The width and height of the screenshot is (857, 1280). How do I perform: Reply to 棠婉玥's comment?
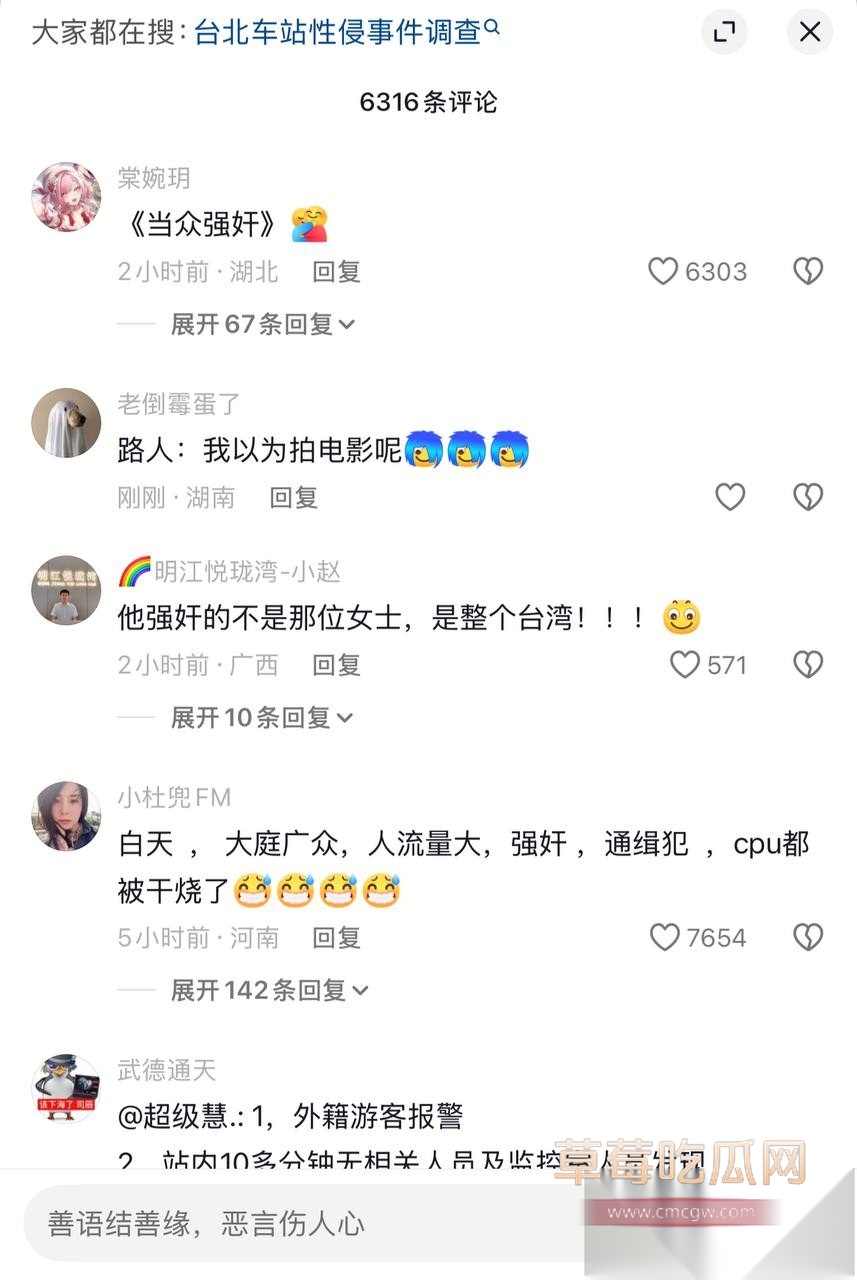(x=336, y=271)
